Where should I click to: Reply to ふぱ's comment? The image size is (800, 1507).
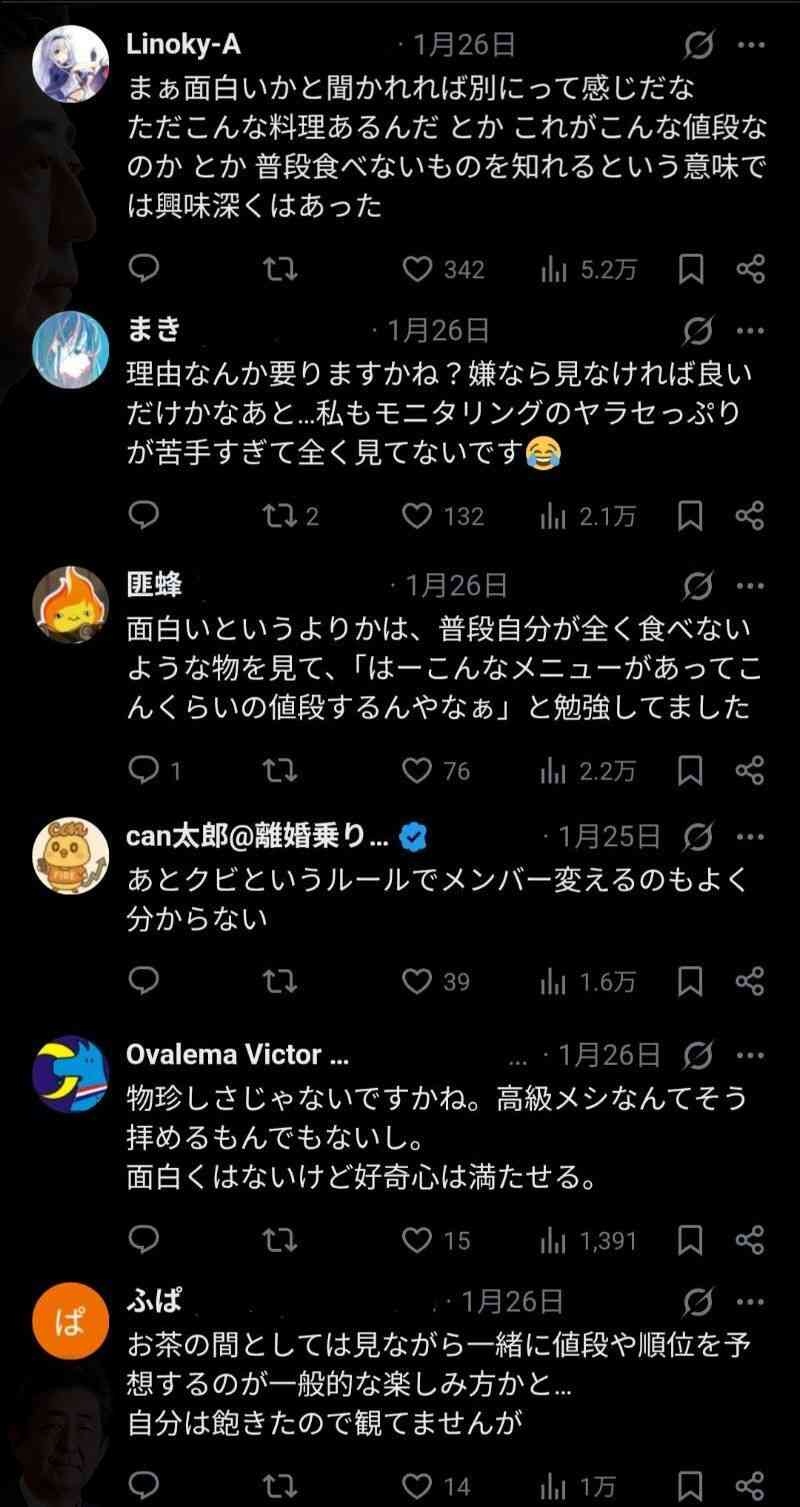[x=145, y=1486]
